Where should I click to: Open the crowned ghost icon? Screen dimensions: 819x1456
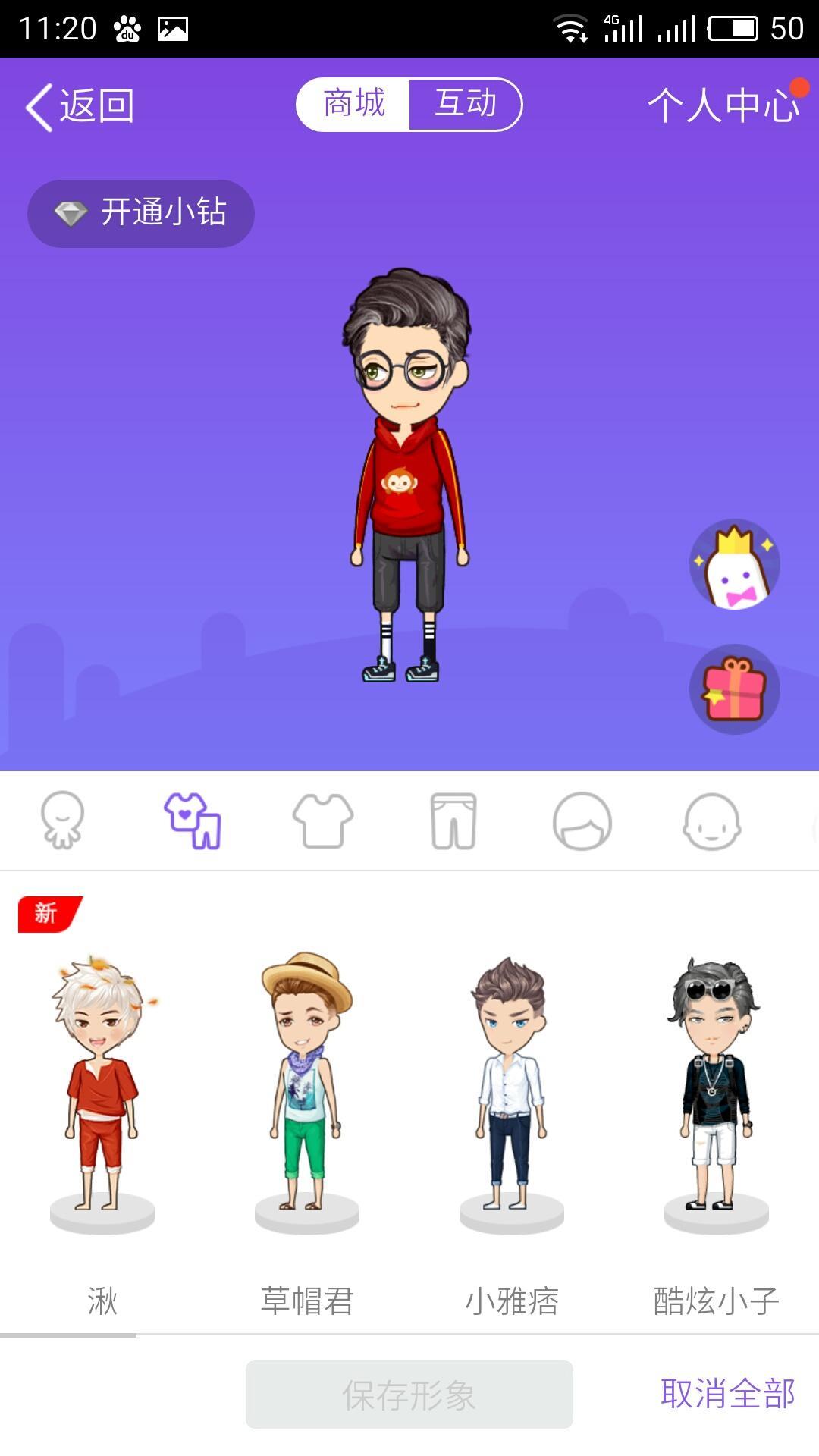point(734,565)
